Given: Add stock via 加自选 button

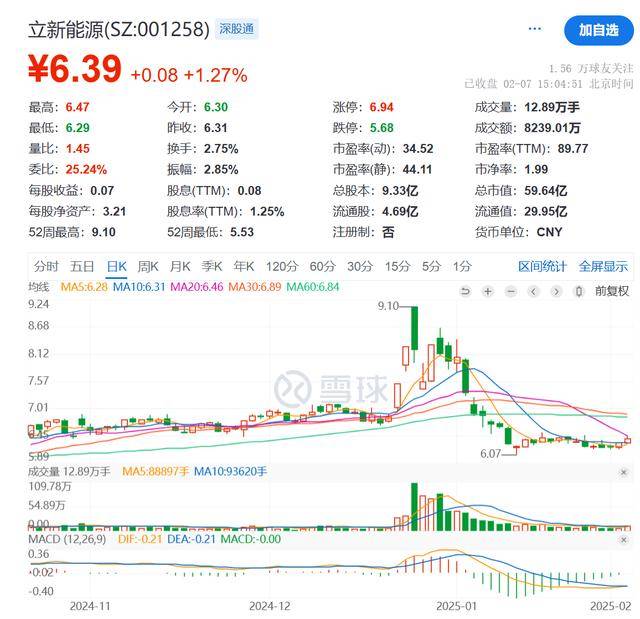Looking at the screenshot, I should point(598,30).
